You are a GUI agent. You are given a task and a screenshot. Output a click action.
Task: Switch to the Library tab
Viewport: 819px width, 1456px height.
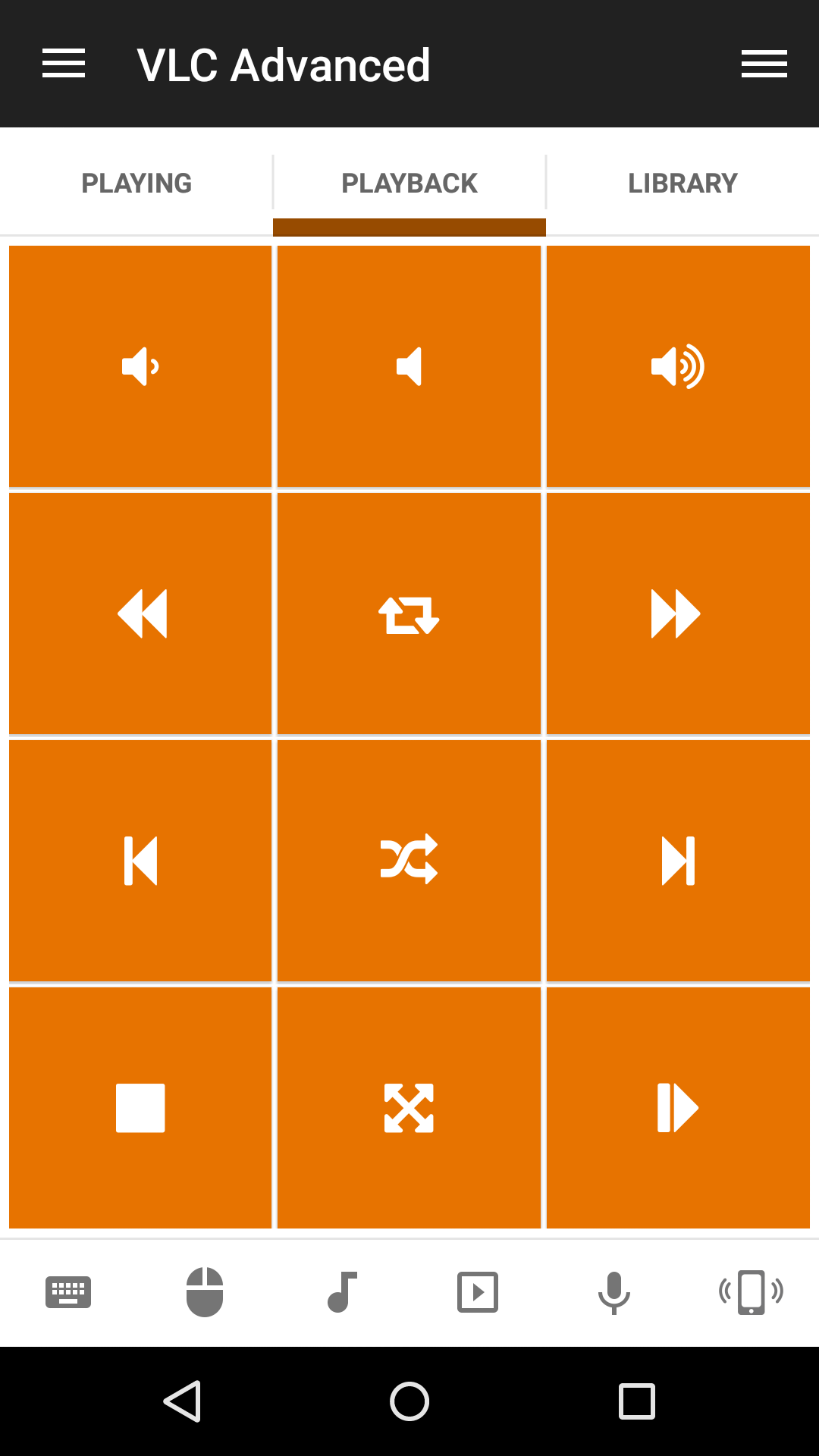point(682,184)
